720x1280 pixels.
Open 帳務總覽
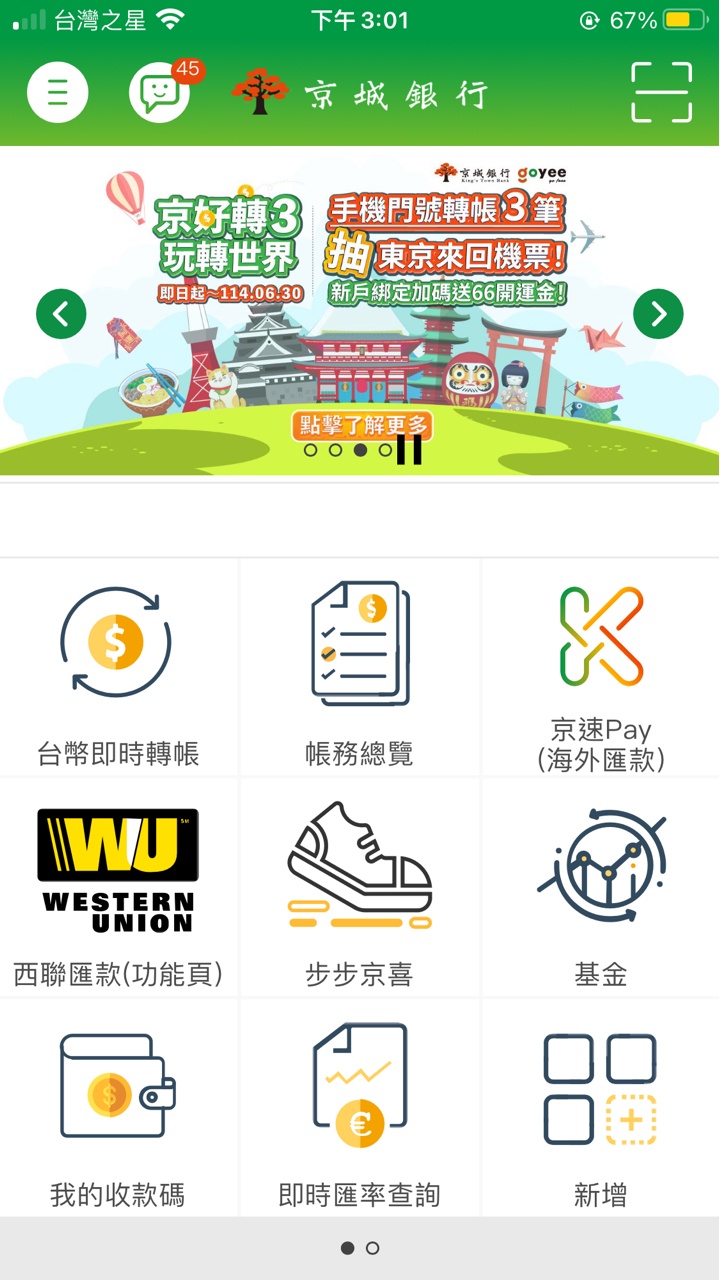pos(360,667)
